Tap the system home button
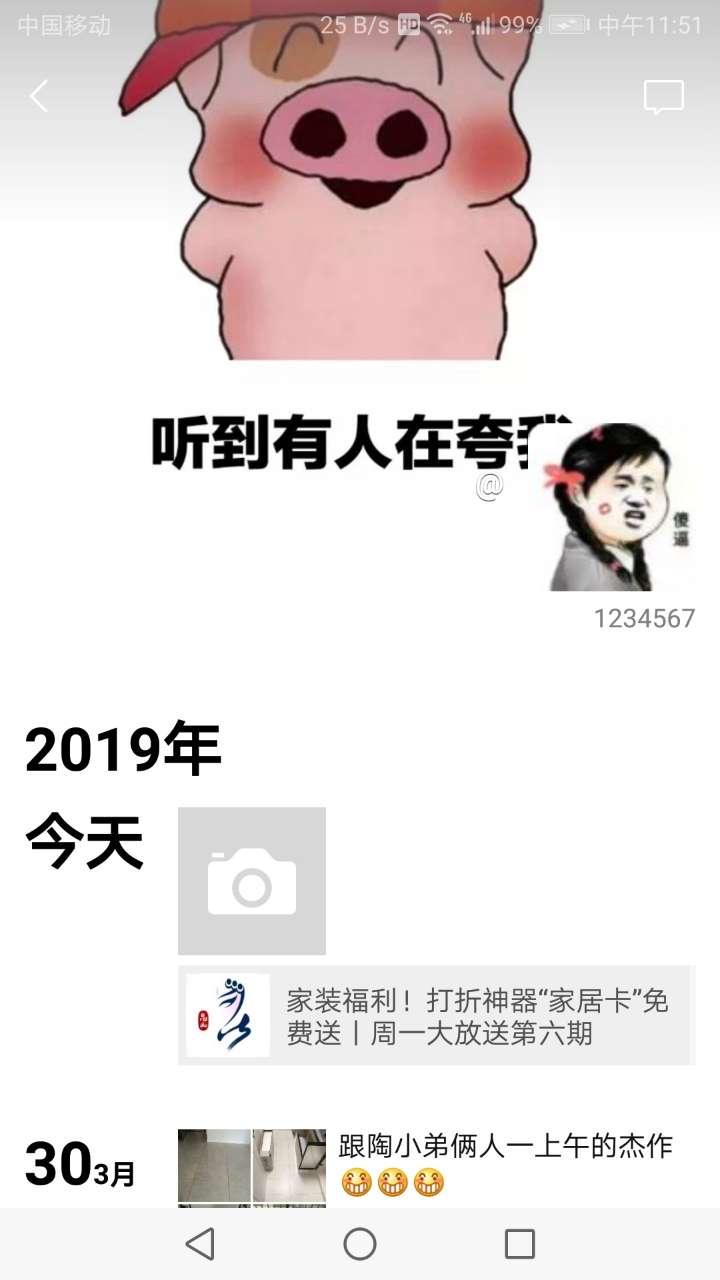Viewport: 720px width, 1280px height. click(x=360, y=1244)
